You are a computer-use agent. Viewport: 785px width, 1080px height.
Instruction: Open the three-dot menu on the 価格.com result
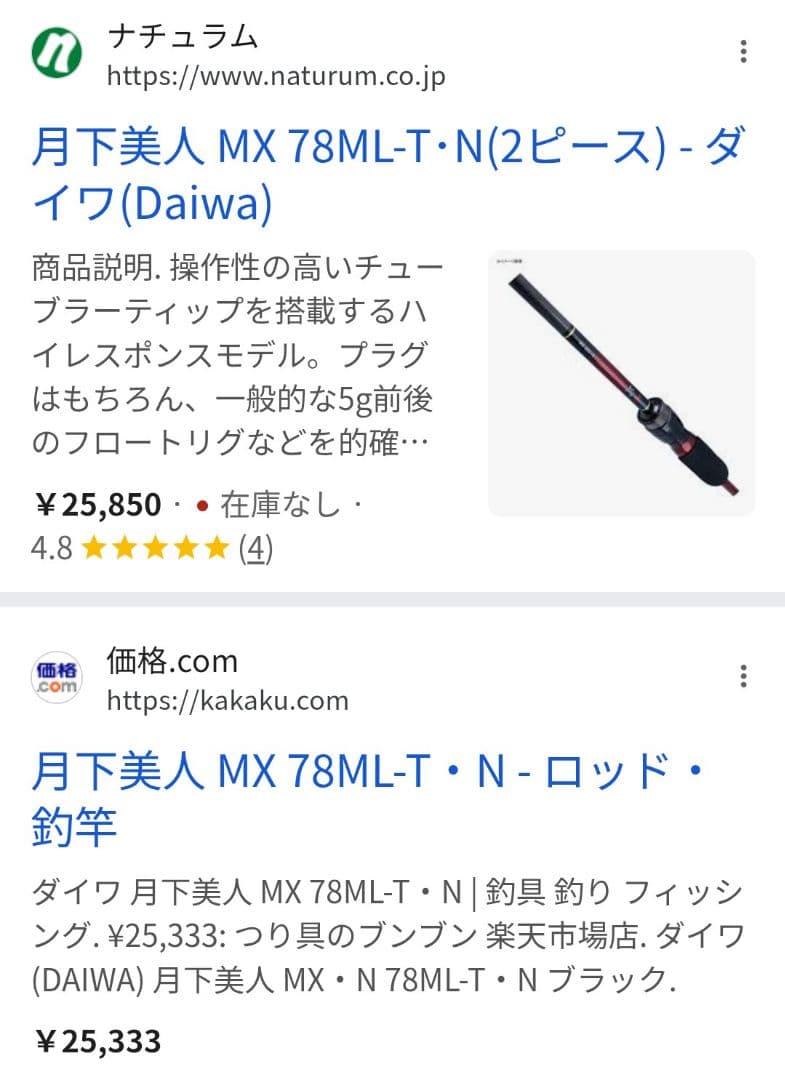tap(742, 677)
